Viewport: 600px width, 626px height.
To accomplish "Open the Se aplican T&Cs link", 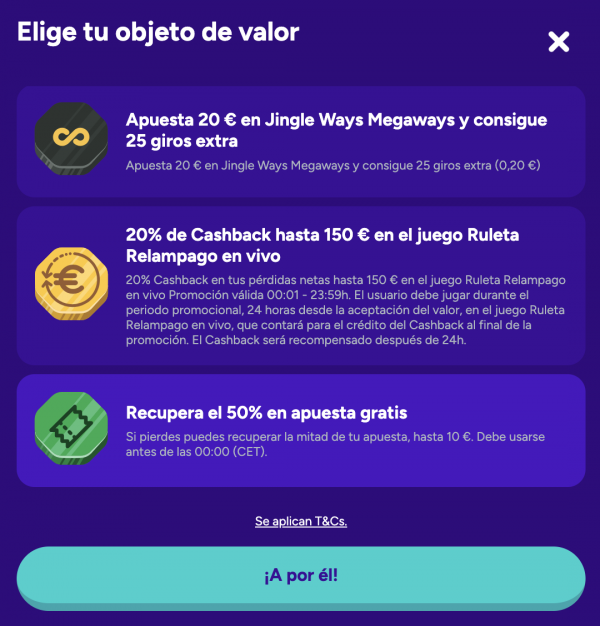I will coord(301,521).
